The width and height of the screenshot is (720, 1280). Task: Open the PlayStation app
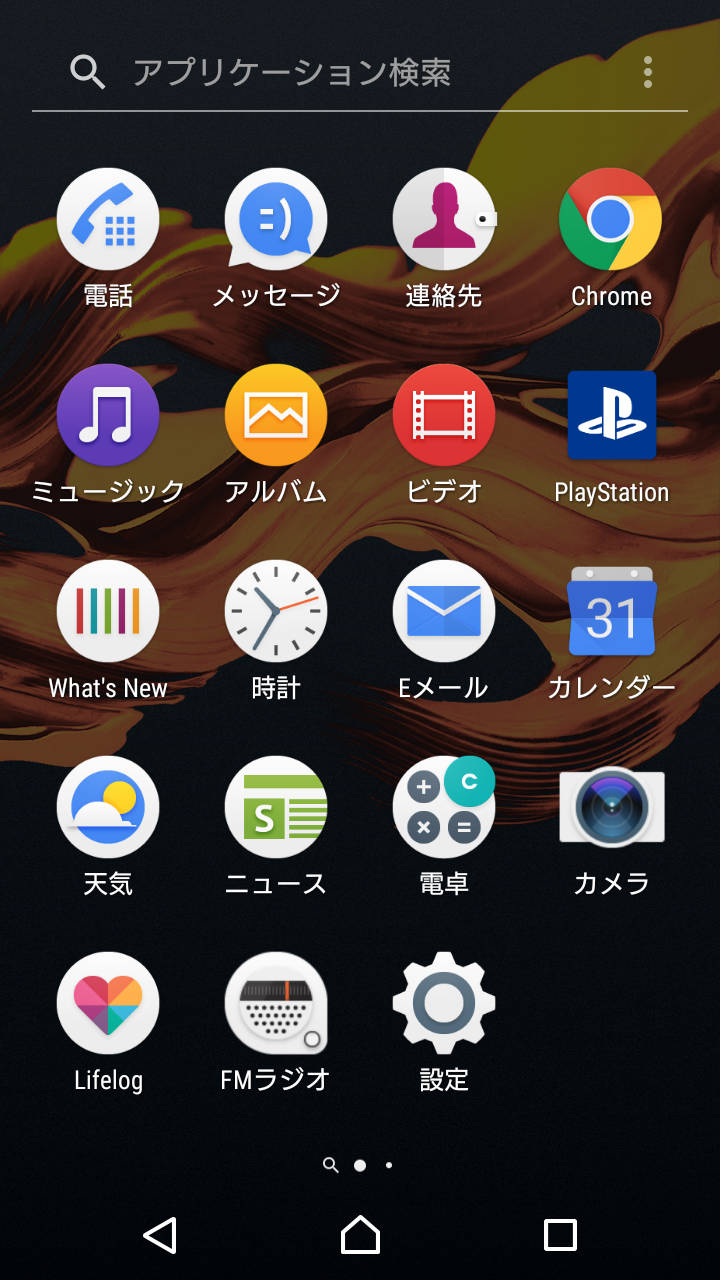[x=611, y=415]
